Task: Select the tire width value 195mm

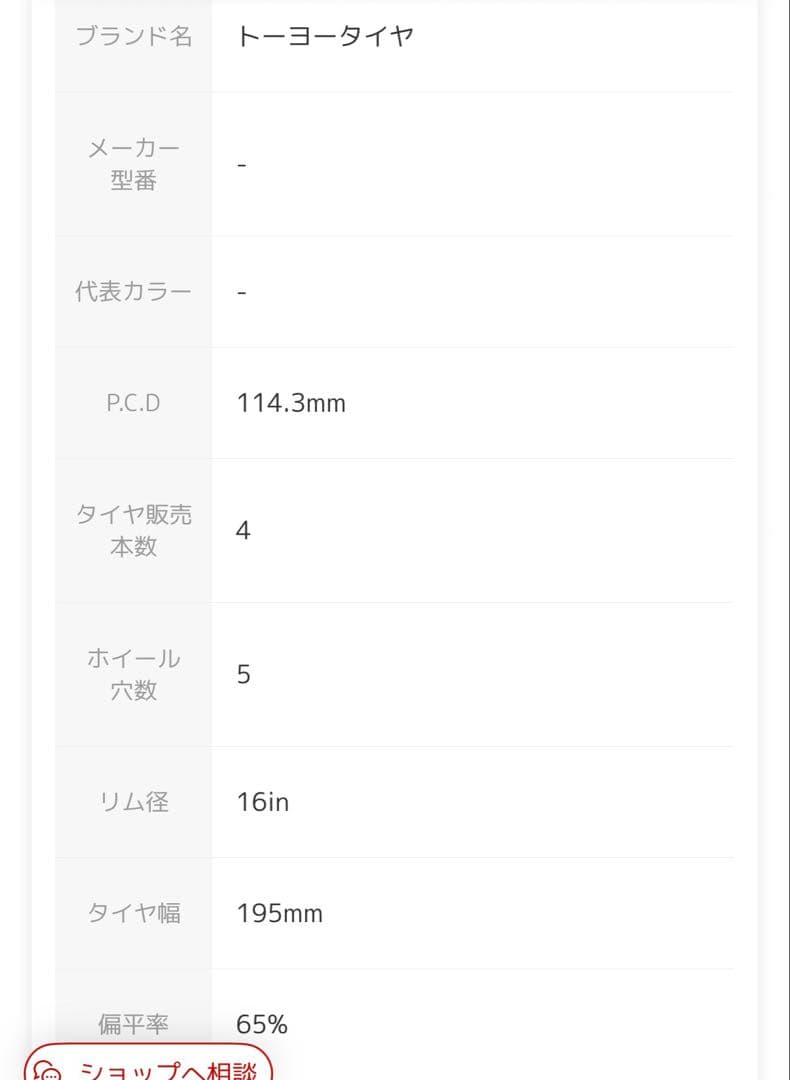Action: coord(280,913)
